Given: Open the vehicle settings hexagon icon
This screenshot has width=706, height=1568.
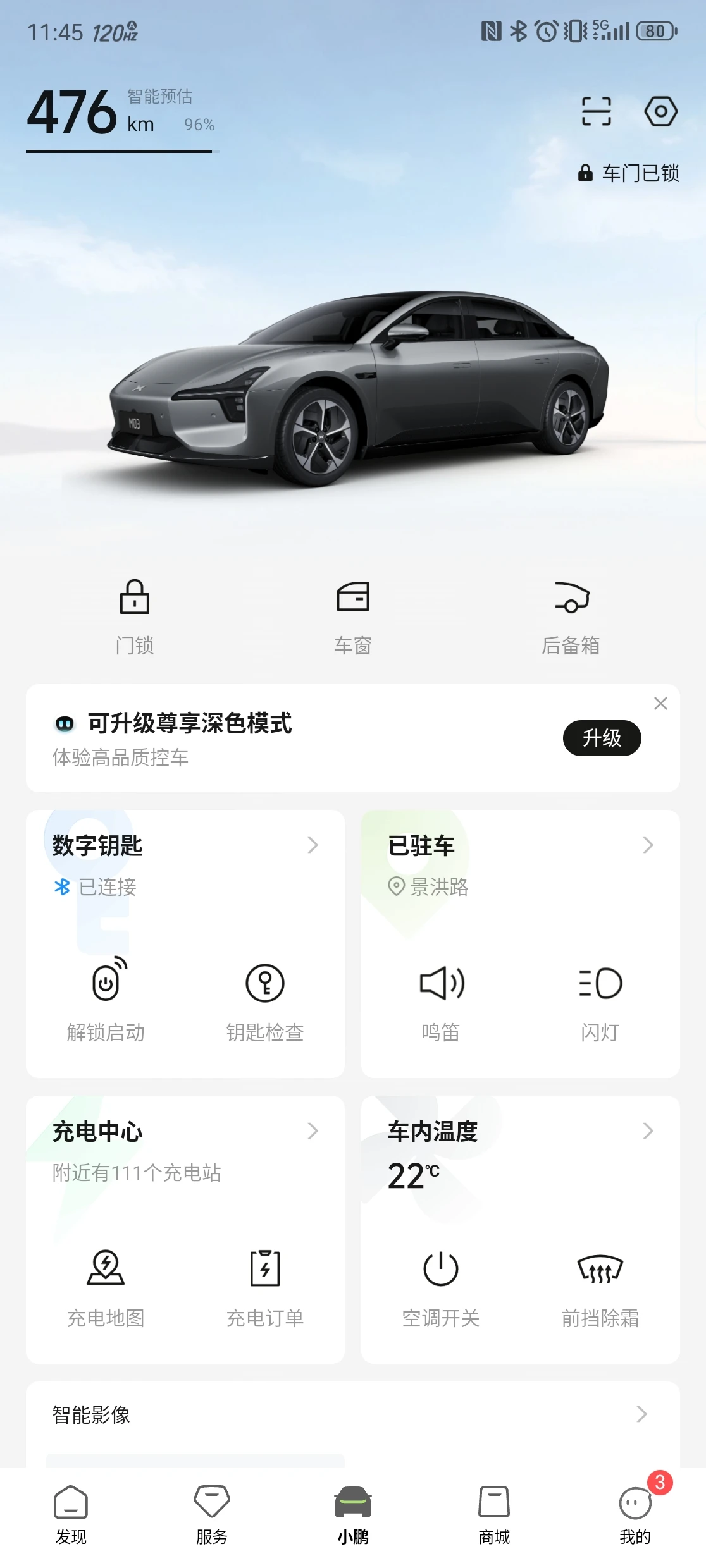Looking at the screenshot, I should coord(660,112).
